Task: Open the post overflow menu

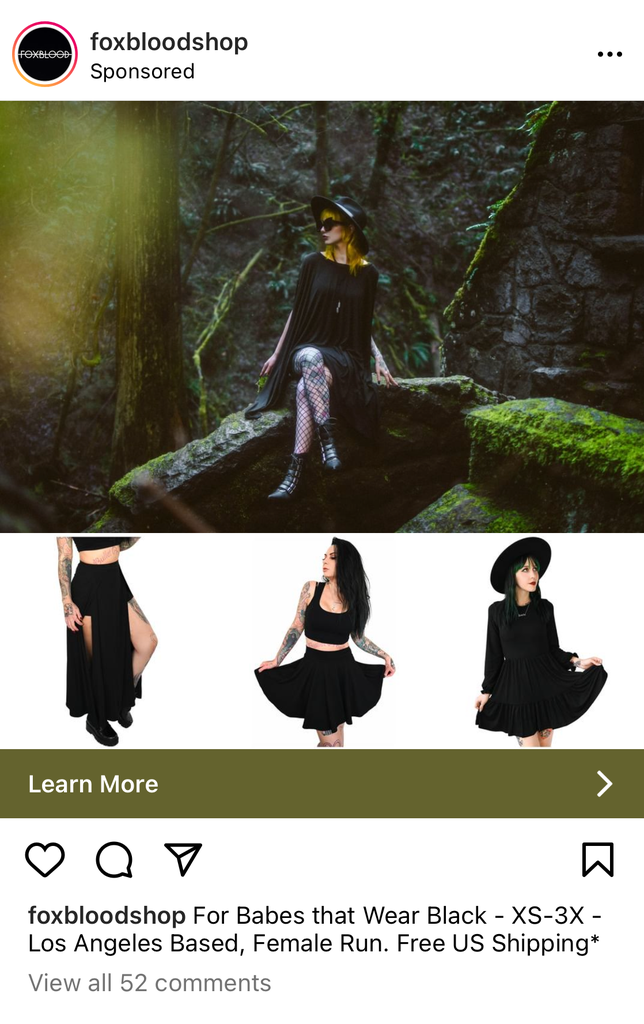Action: (x=609, y=54)
